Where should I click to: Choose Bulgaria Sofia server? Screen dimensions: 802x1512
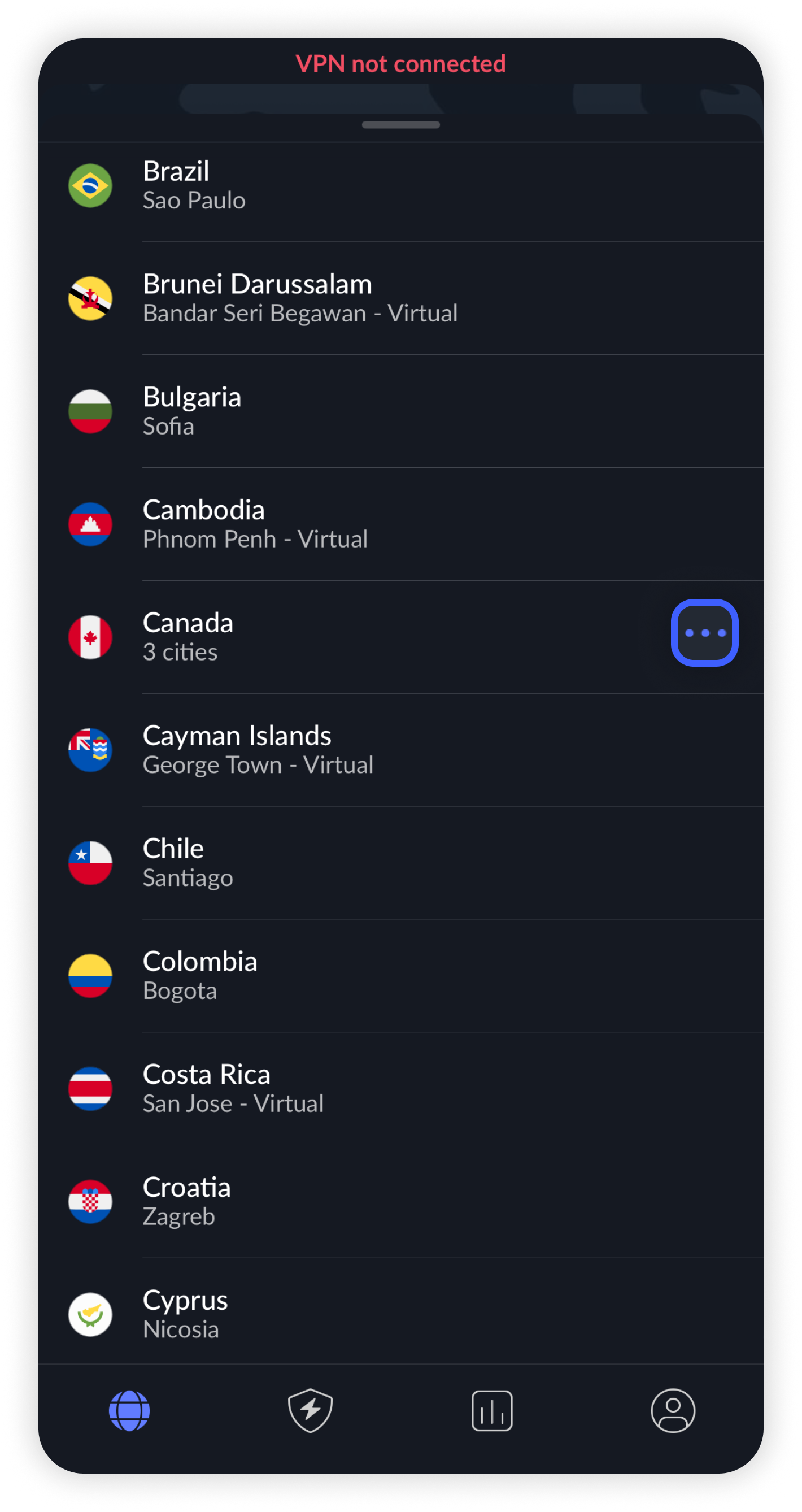point(352,411)
